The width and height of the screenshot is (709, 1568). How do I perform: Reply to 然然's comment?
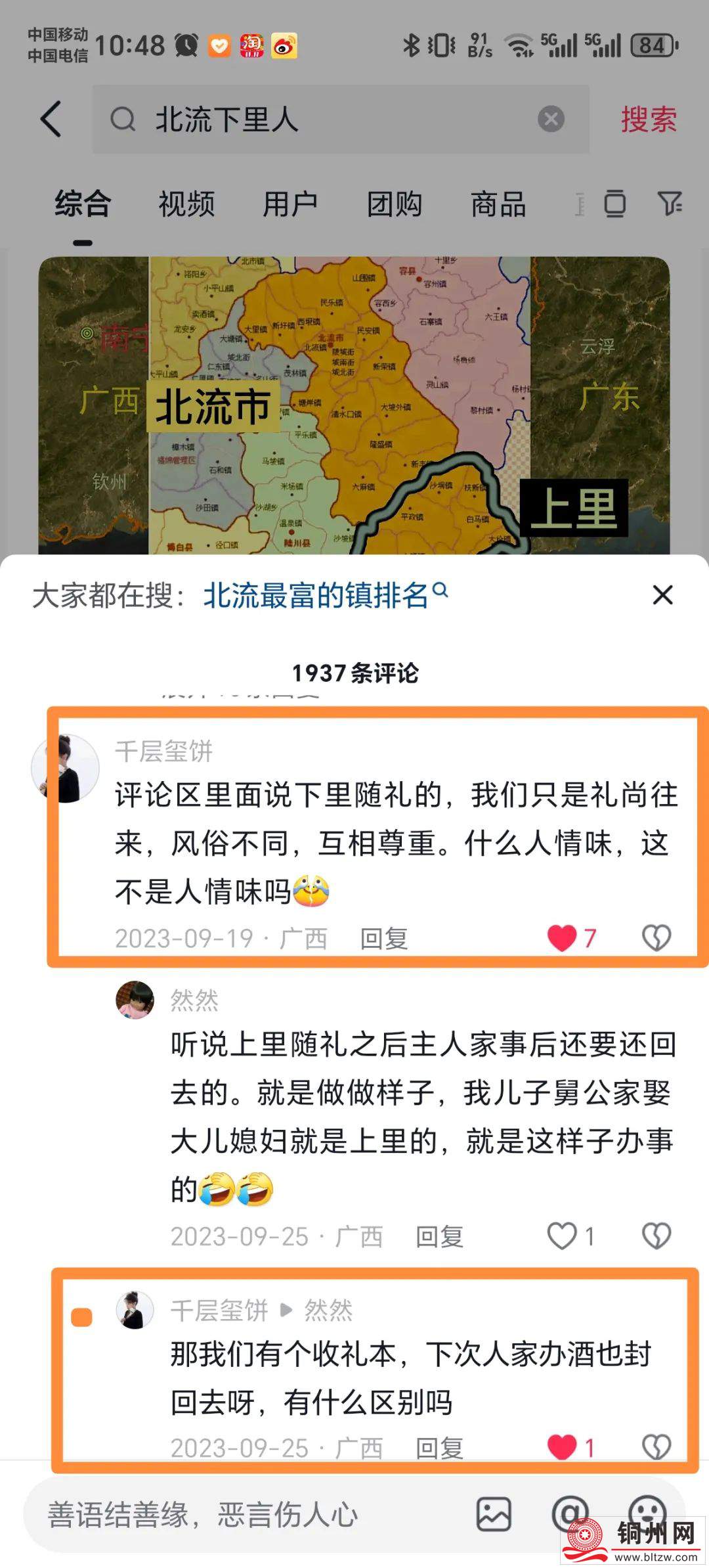(439, 1237)
